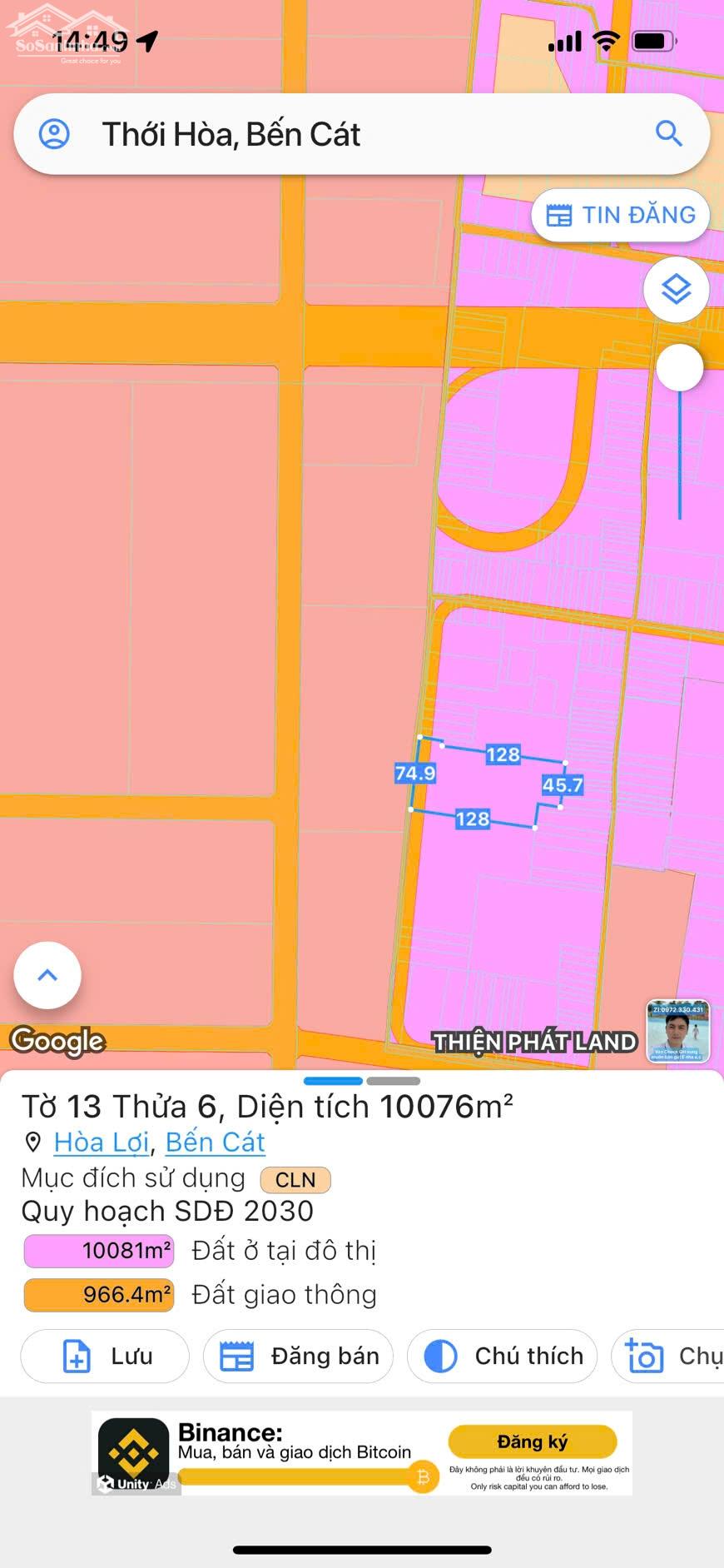The width and height of the screenshot is (724, 1568).
Task: Open the map layers selector
Action: (x=676, y=289)
